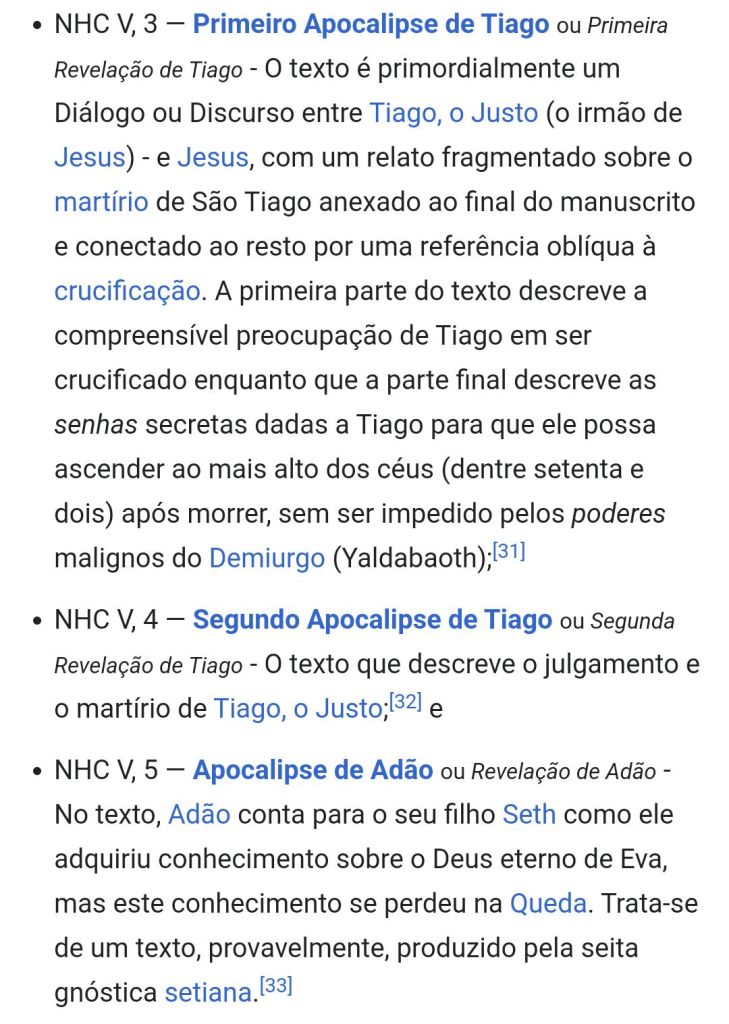729x1024 pixels.
Task: View footnote reference 33
Action: 276,987
